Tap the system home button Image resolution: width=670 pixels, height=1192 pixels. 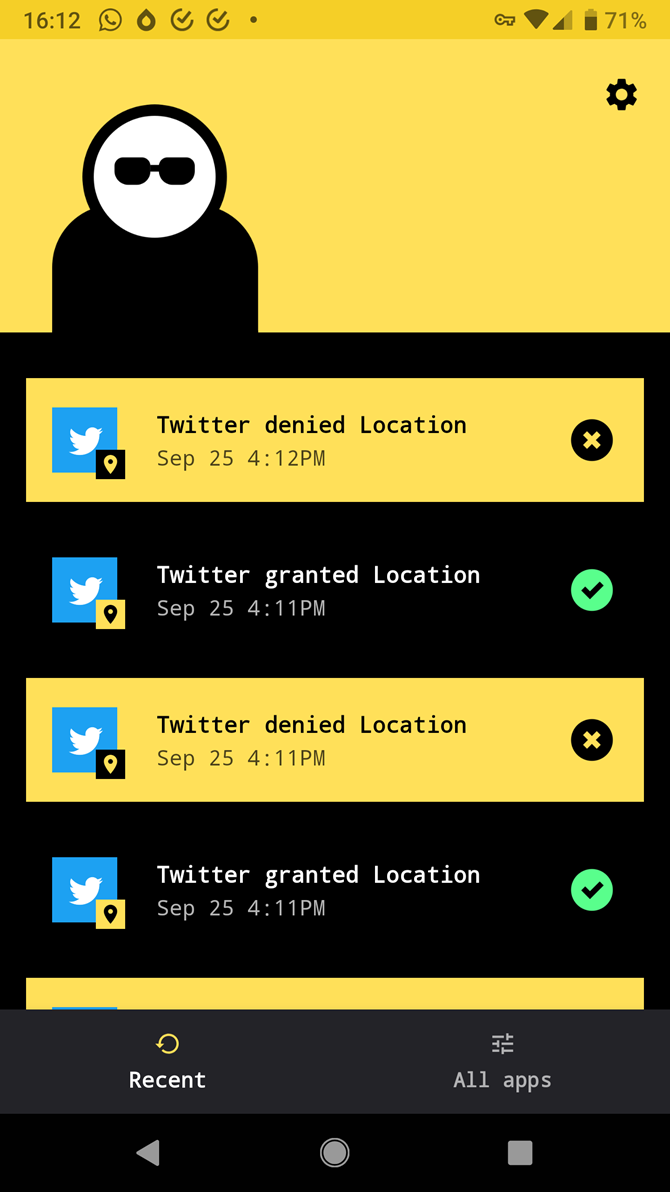click(x=335, y=1153)
